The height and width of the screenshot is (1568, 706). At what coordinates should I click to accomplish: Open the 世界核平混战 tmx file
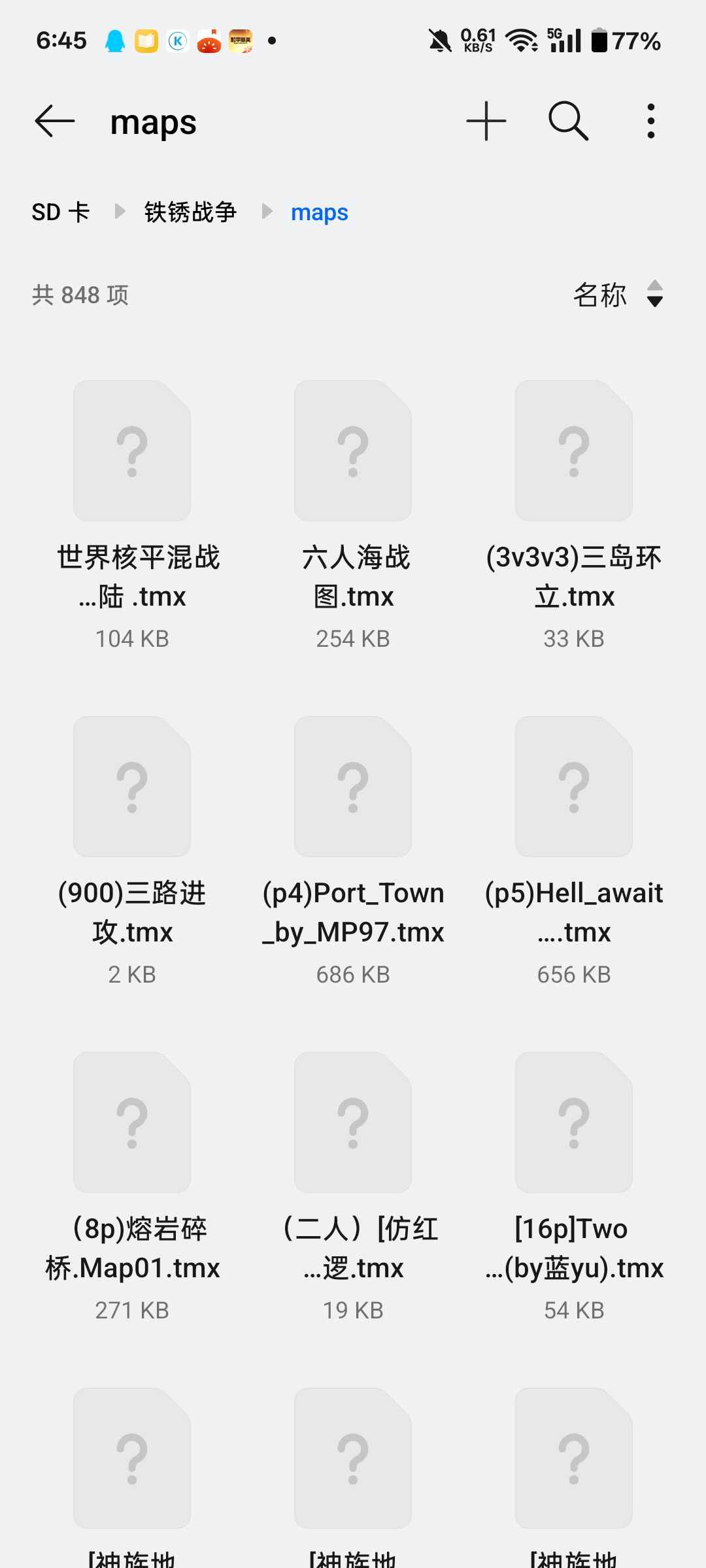click(132, 516)
